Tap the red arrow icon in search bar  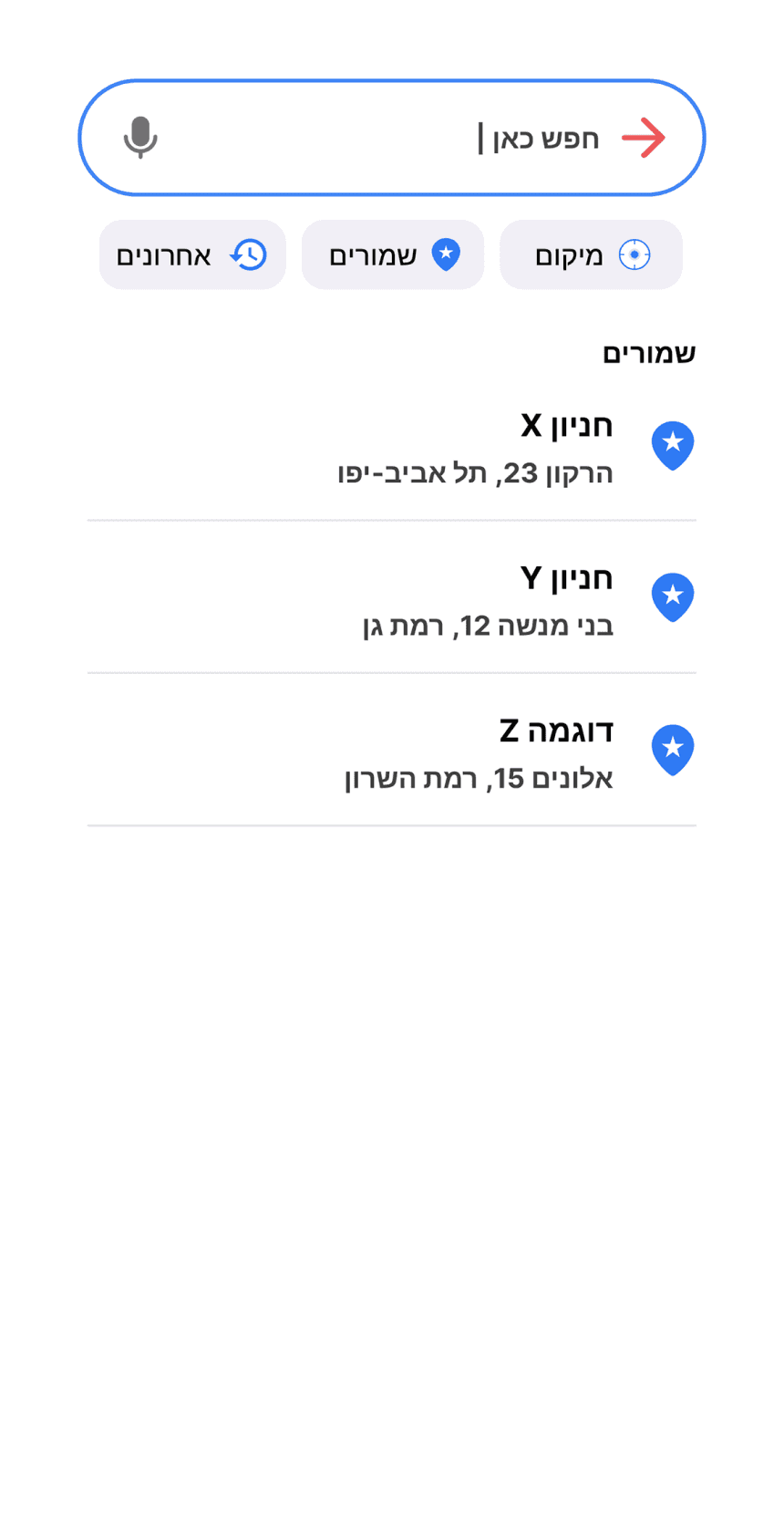point(645,138)
